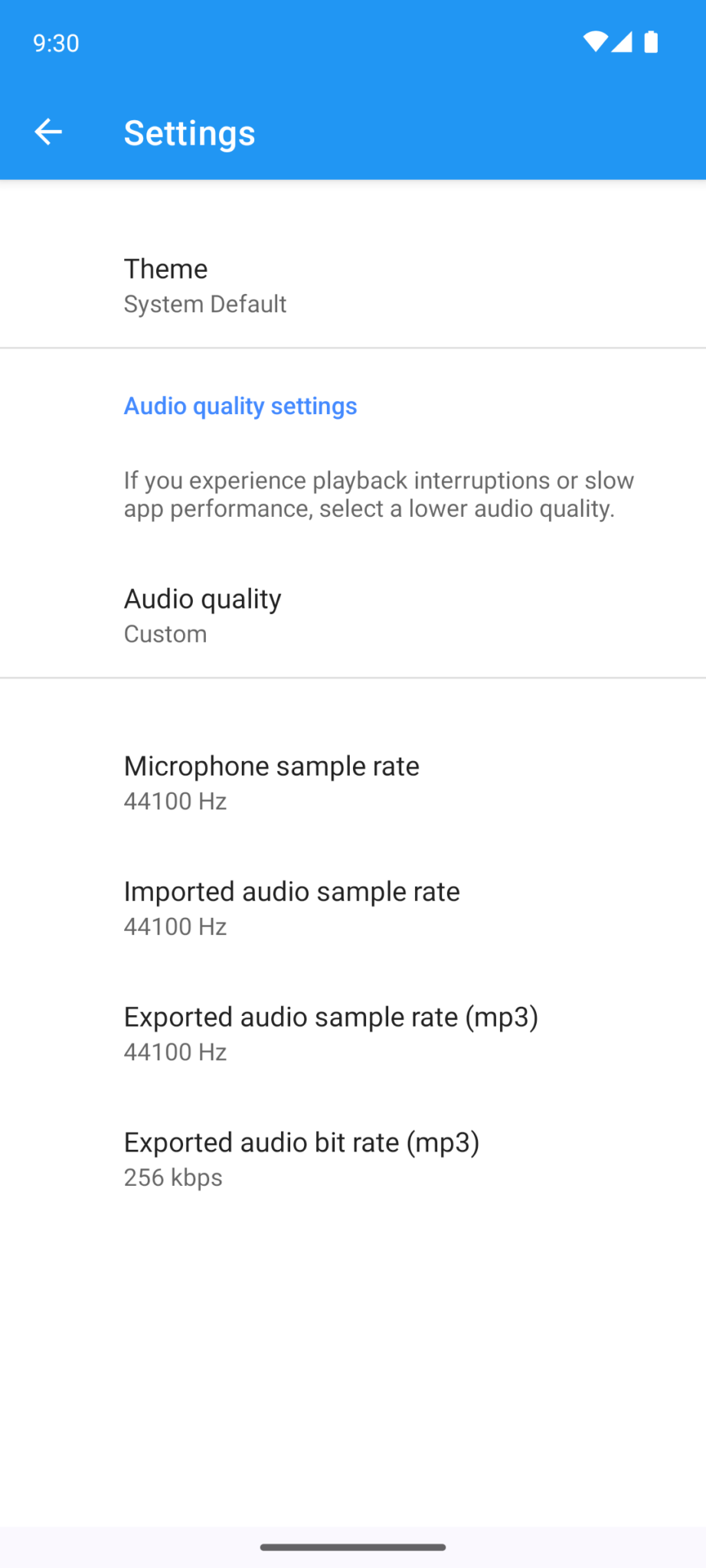Select System Default theme value
Screen dimensions: 706x1568
tap(205, 304)
